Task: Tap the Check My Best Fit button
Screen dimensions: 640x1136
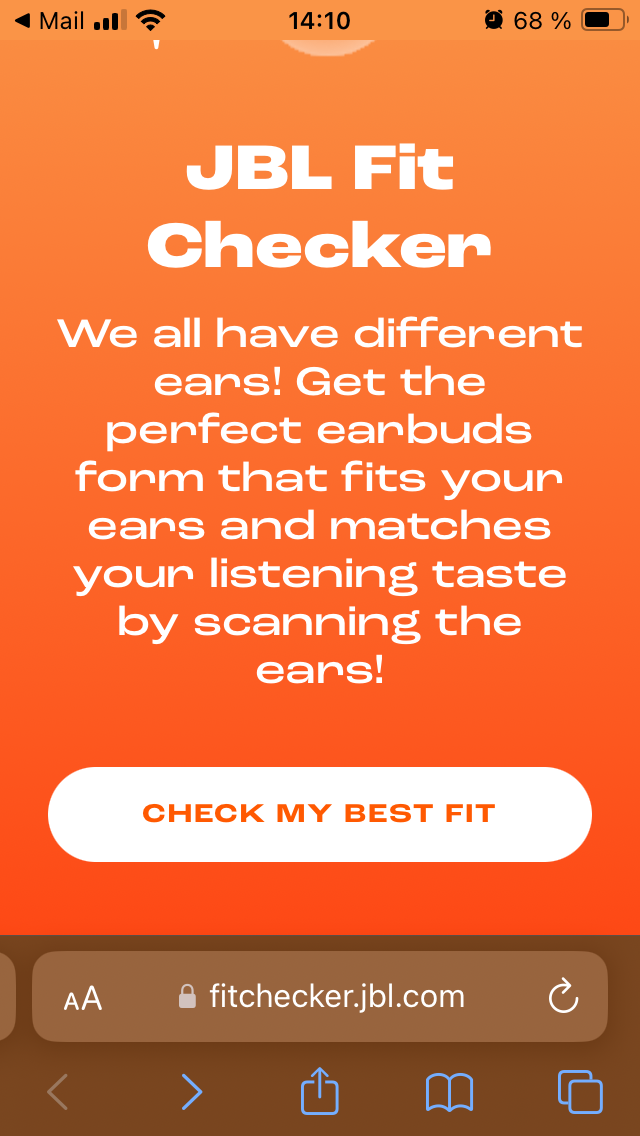Action: pos(320,814)
